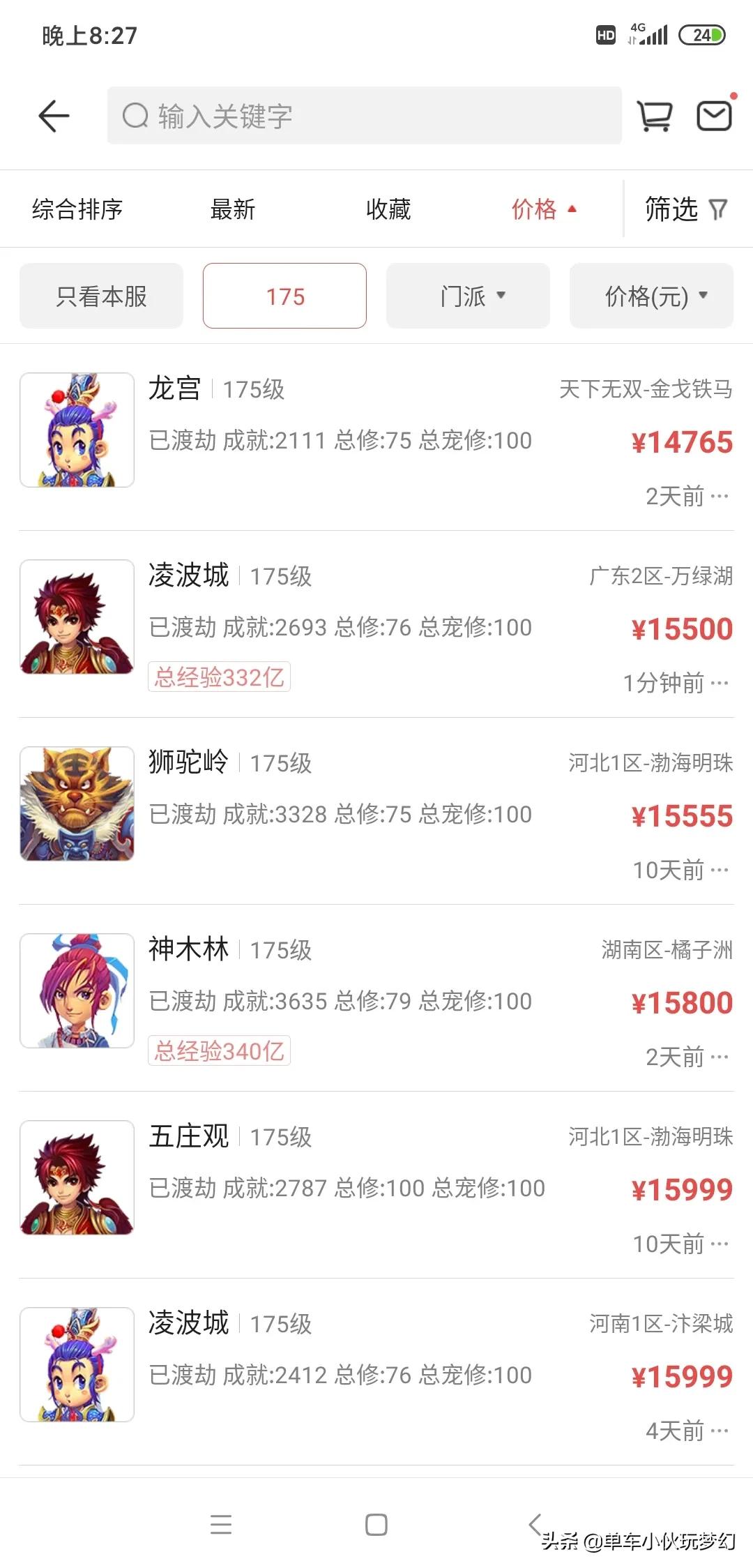Open the 狮驼岭 listing priced ¥15555

pyautogui.click(x=376, y=812)
